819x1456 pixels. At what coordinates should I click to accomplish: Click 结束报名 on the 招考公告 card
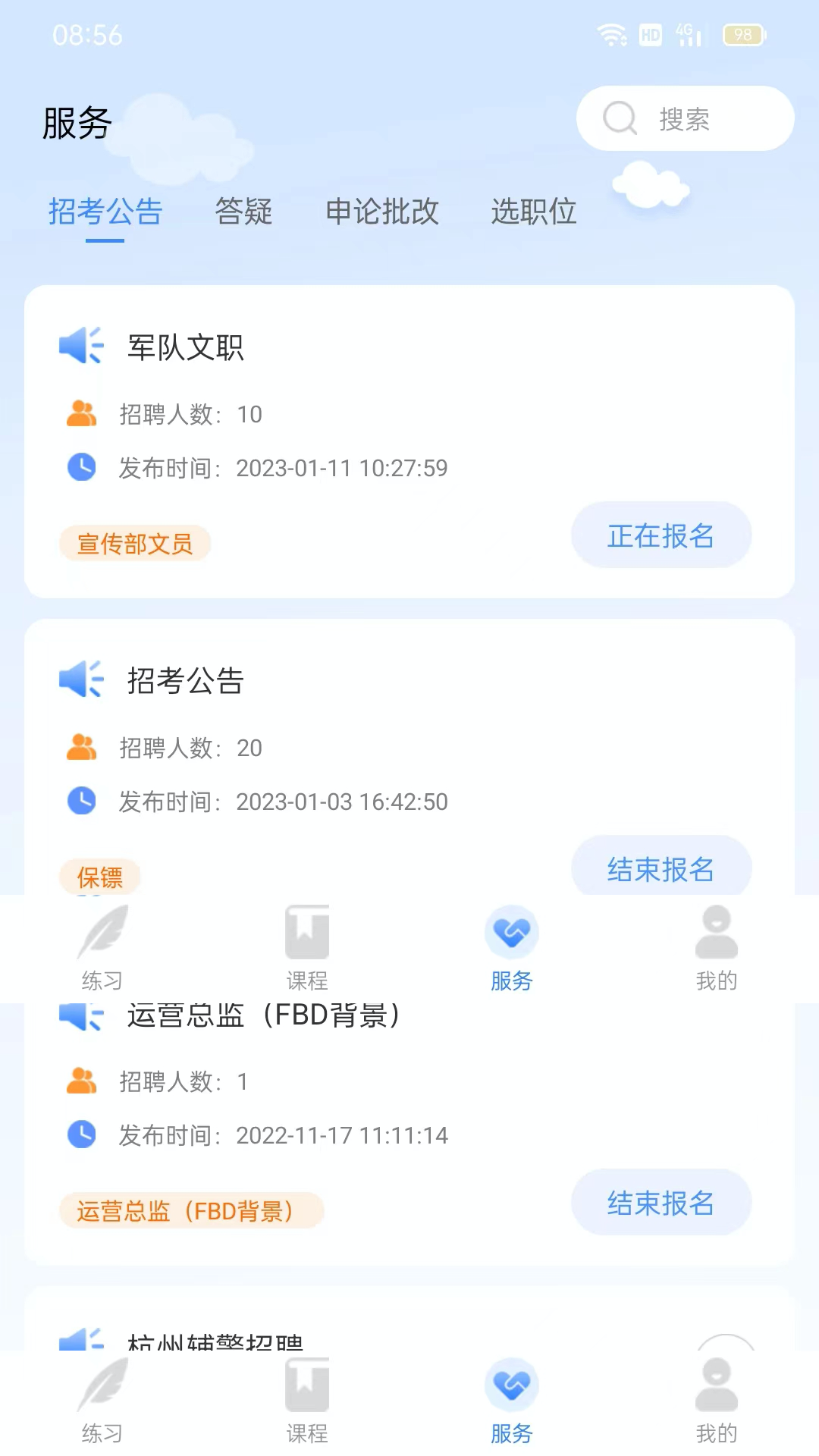[660, 868]
